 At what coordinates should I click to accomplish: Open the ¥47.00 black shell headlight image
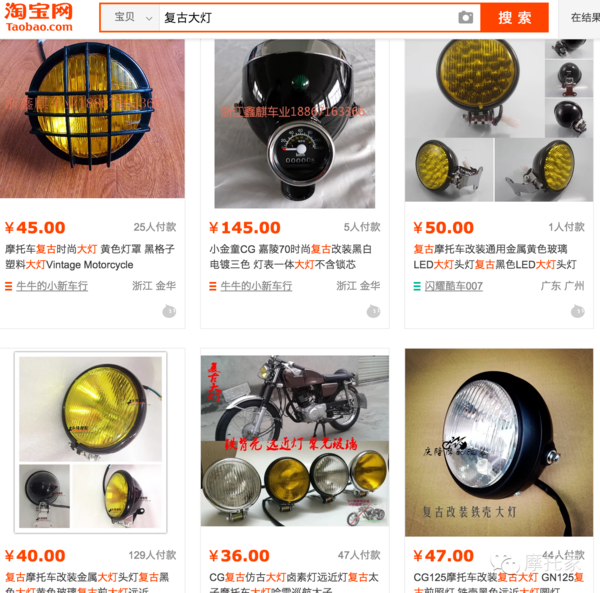(498, 440)
